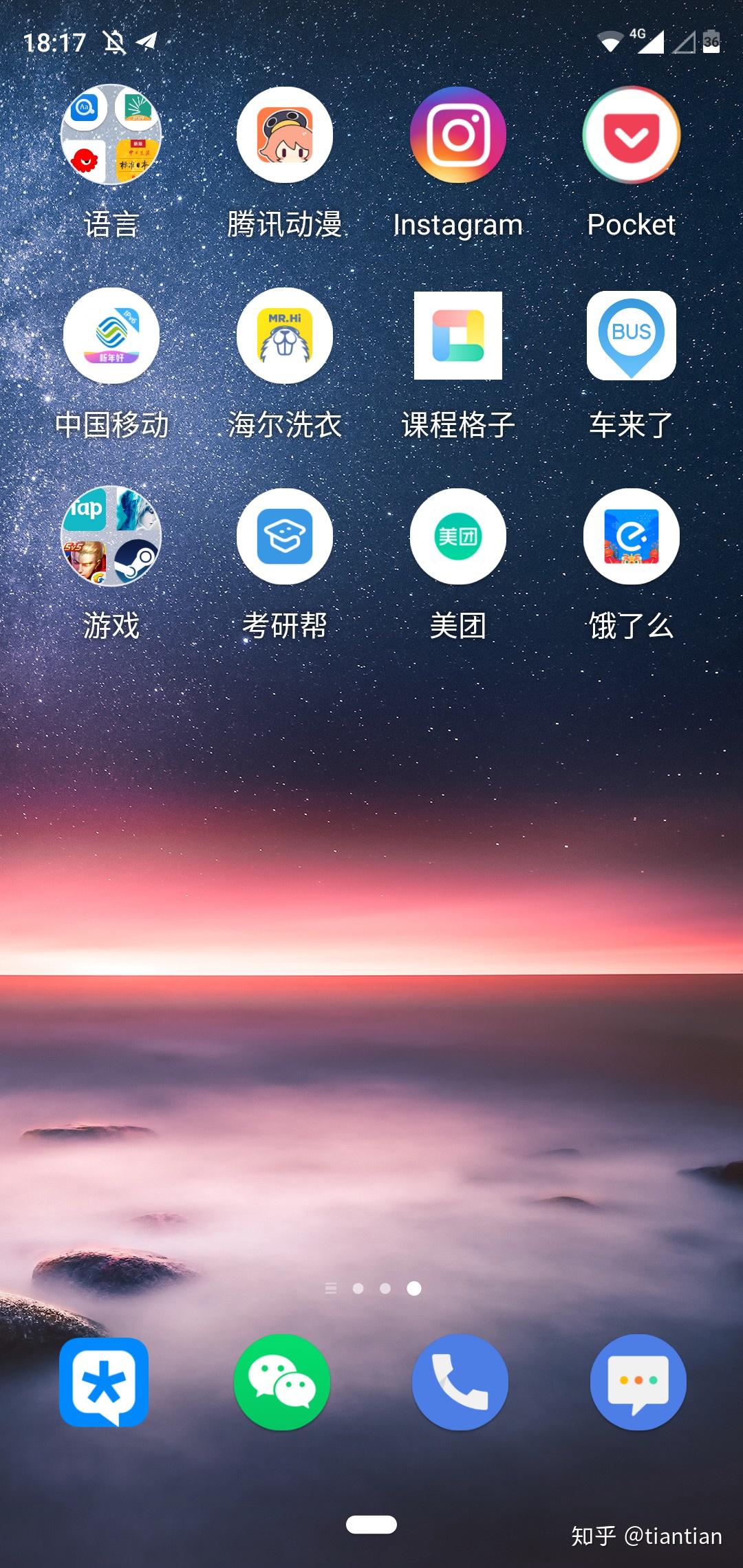Open the 语言 folder
The image size is (743, 1568).
[x=111, y=135]
